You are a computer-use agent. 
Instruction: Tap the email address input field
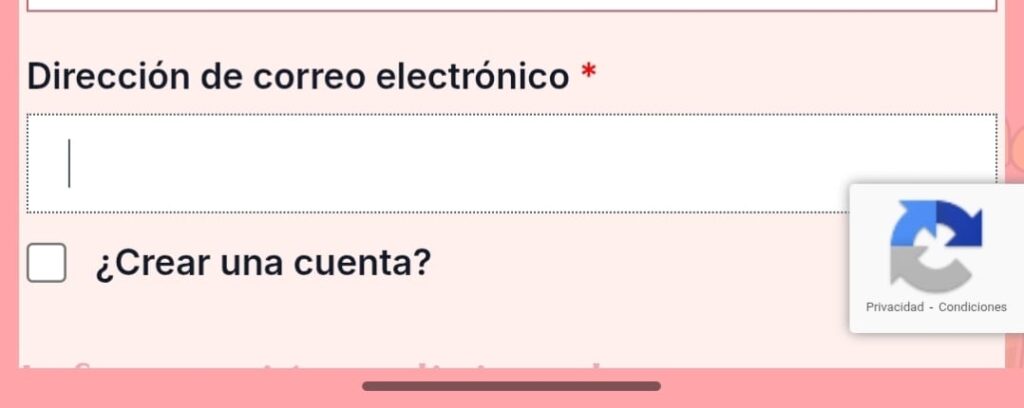point(440,163)
